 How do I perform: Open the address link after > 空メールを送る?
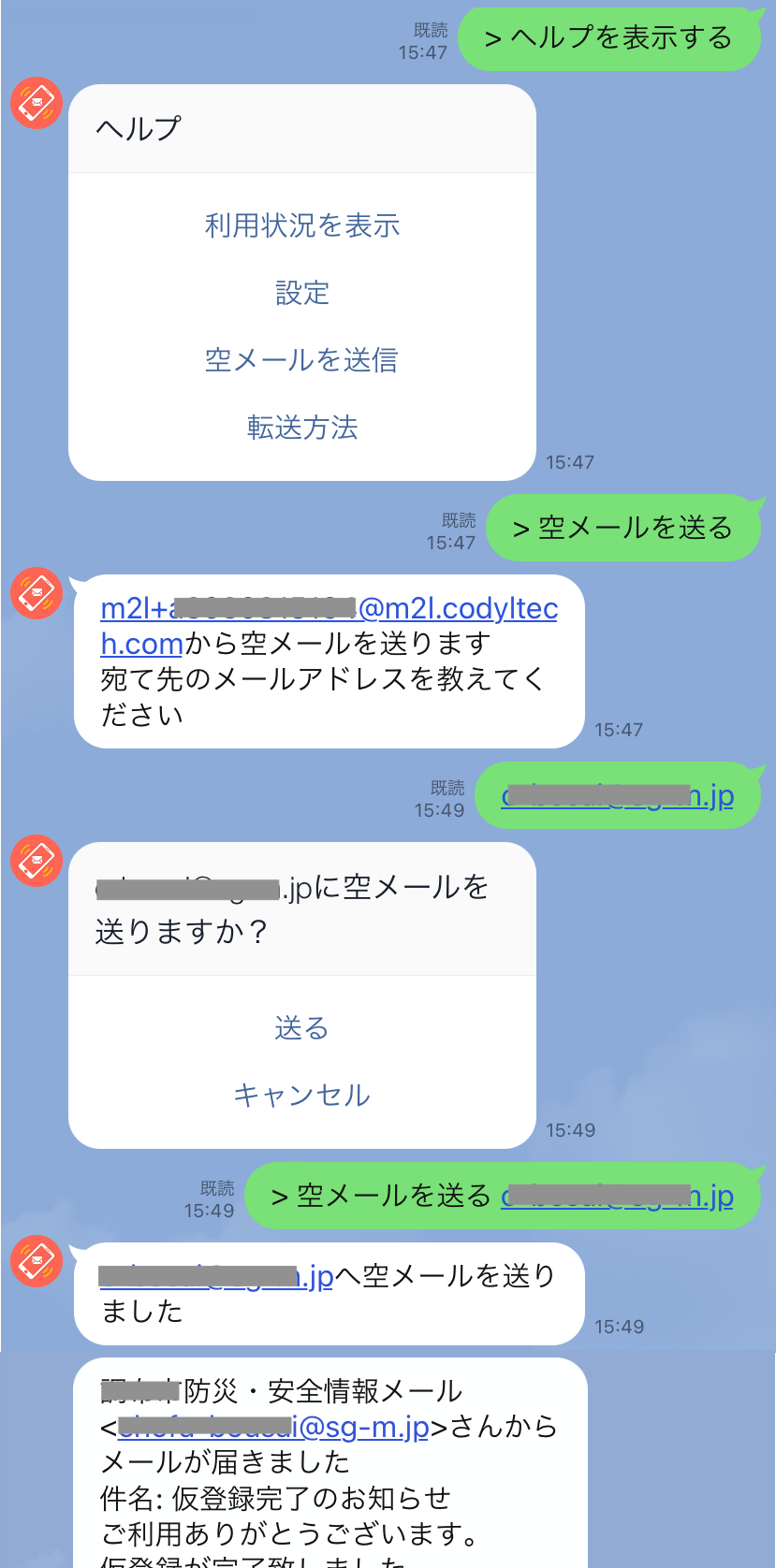[x=617, y=1197]
